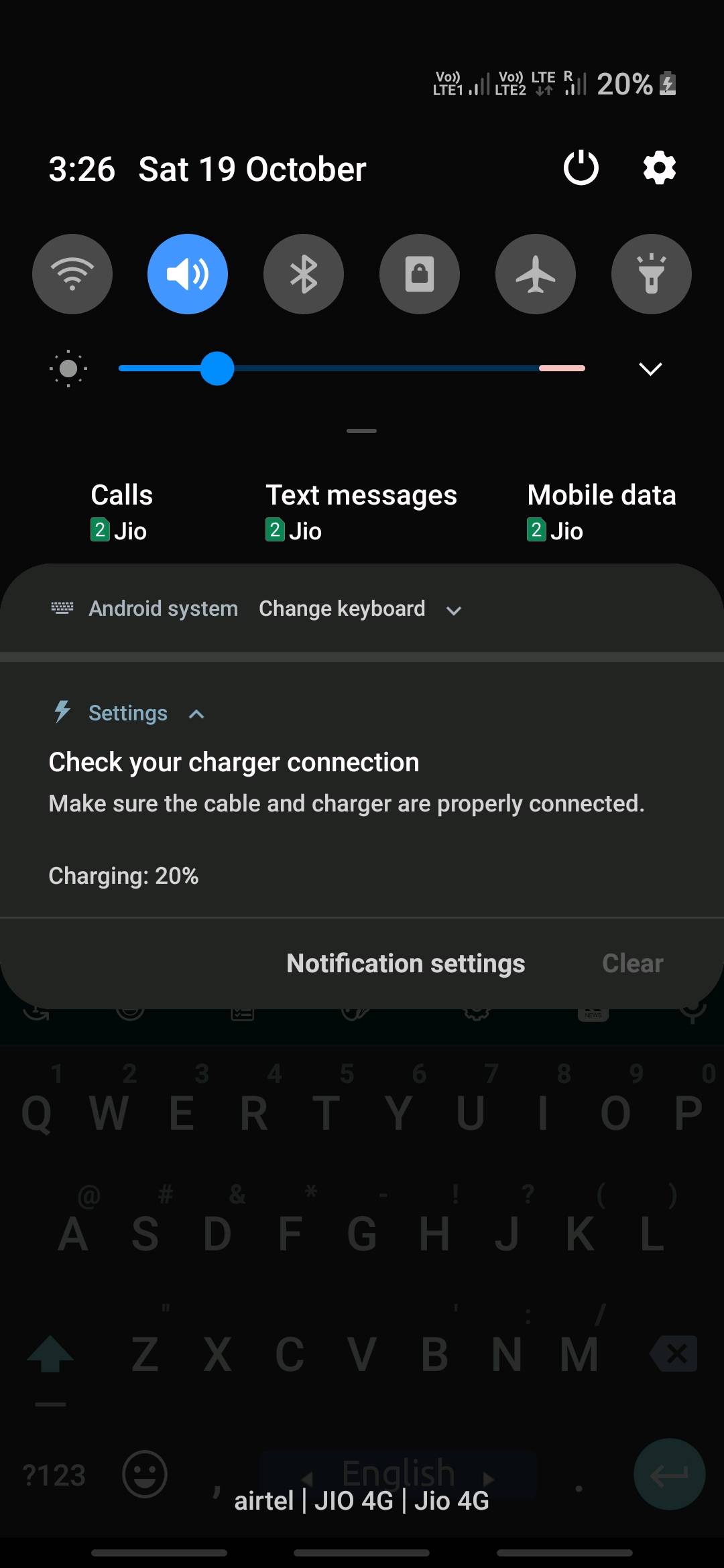The height and width of the screenshot is (1568, 724).
Task: Change SIM for Text messages
Action: coord(361,512)
